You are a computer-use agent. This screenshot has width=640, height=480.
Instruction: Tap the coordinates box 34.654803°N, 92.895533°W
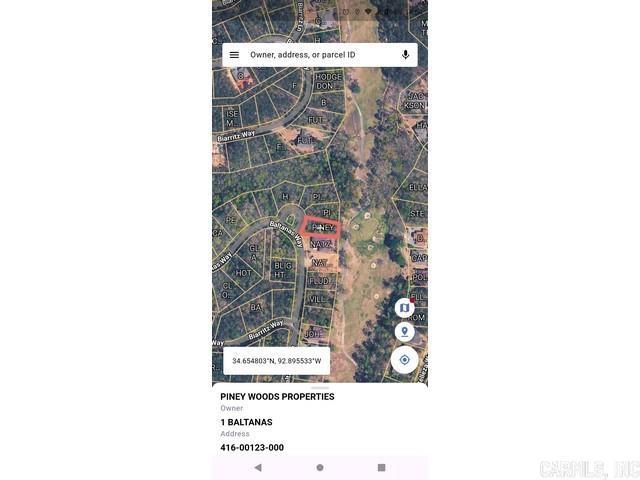[277, 361]
